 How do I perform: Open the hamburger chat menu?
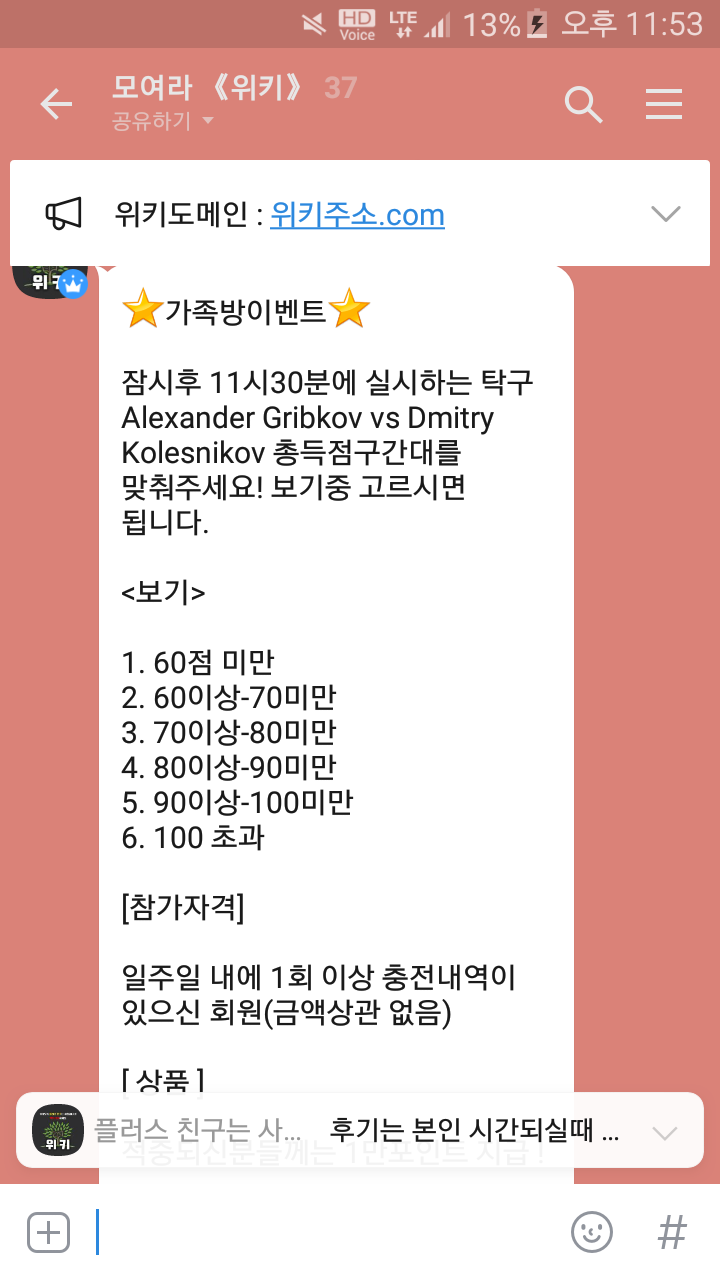(x=664, y=104)
